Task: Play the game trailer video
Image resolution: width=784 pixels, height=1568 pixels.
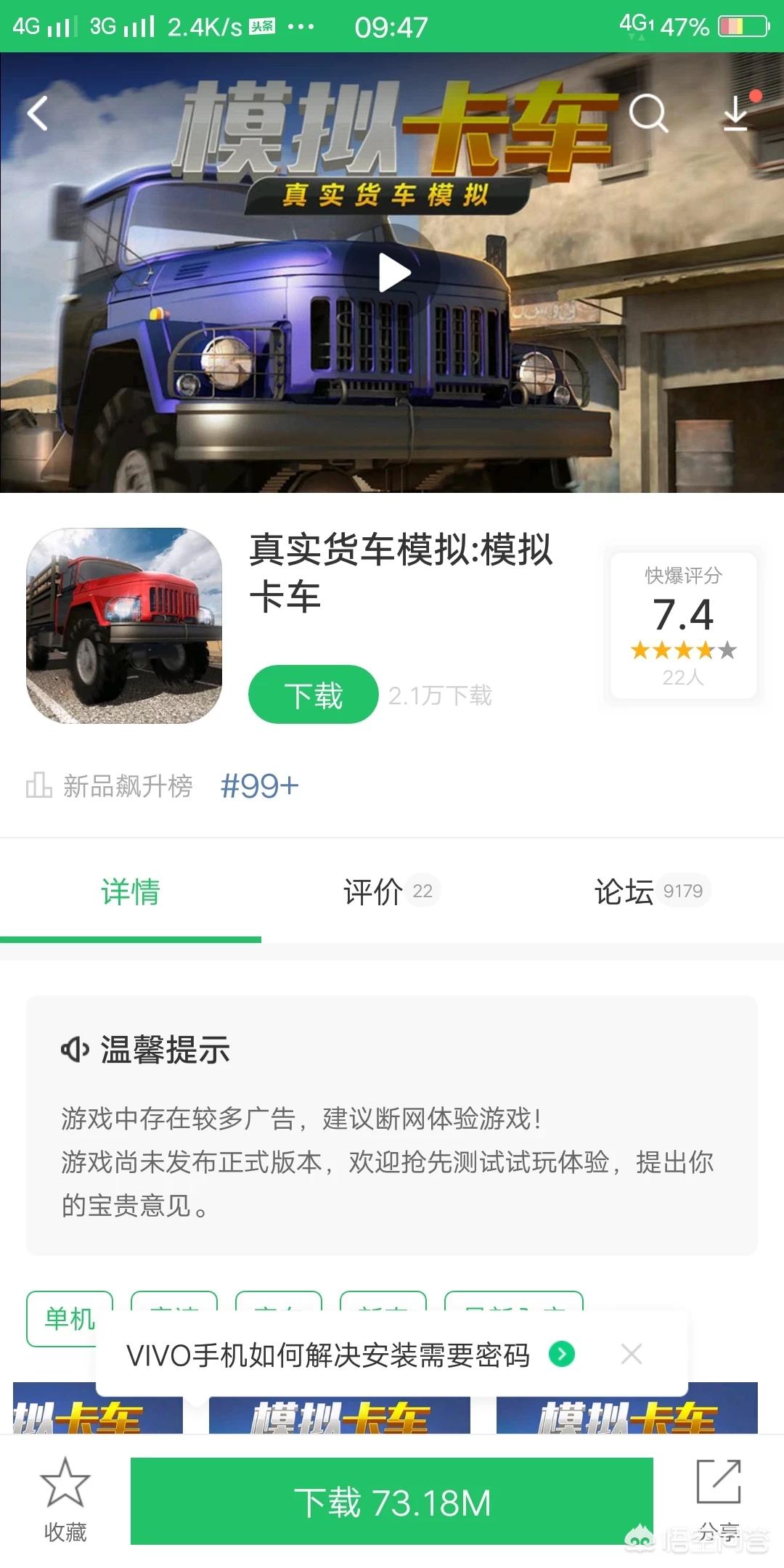Action: [392, 271]
